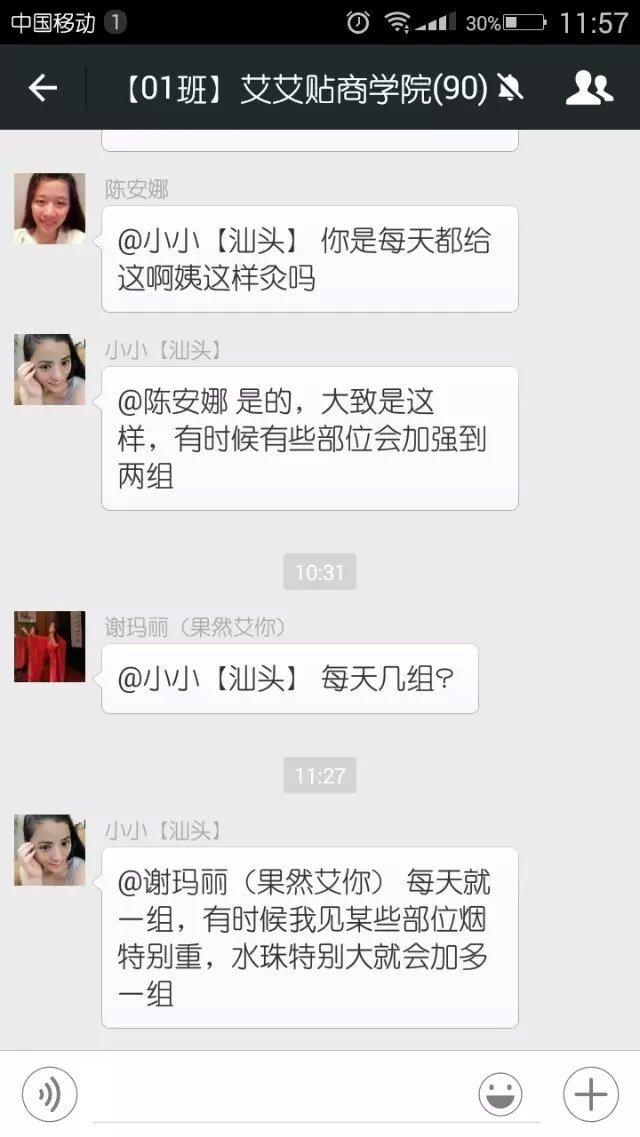Open the plus attachment menu
The width and height of the screenshot is (640, 1137).
(590, 1094)
